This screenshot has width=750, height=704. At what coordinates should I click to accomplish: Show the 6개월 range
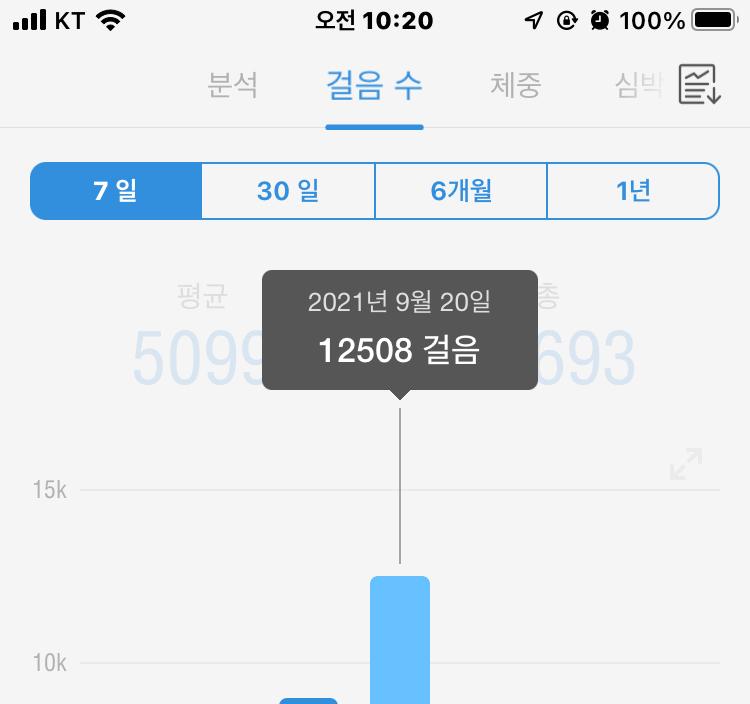point(461,190)
